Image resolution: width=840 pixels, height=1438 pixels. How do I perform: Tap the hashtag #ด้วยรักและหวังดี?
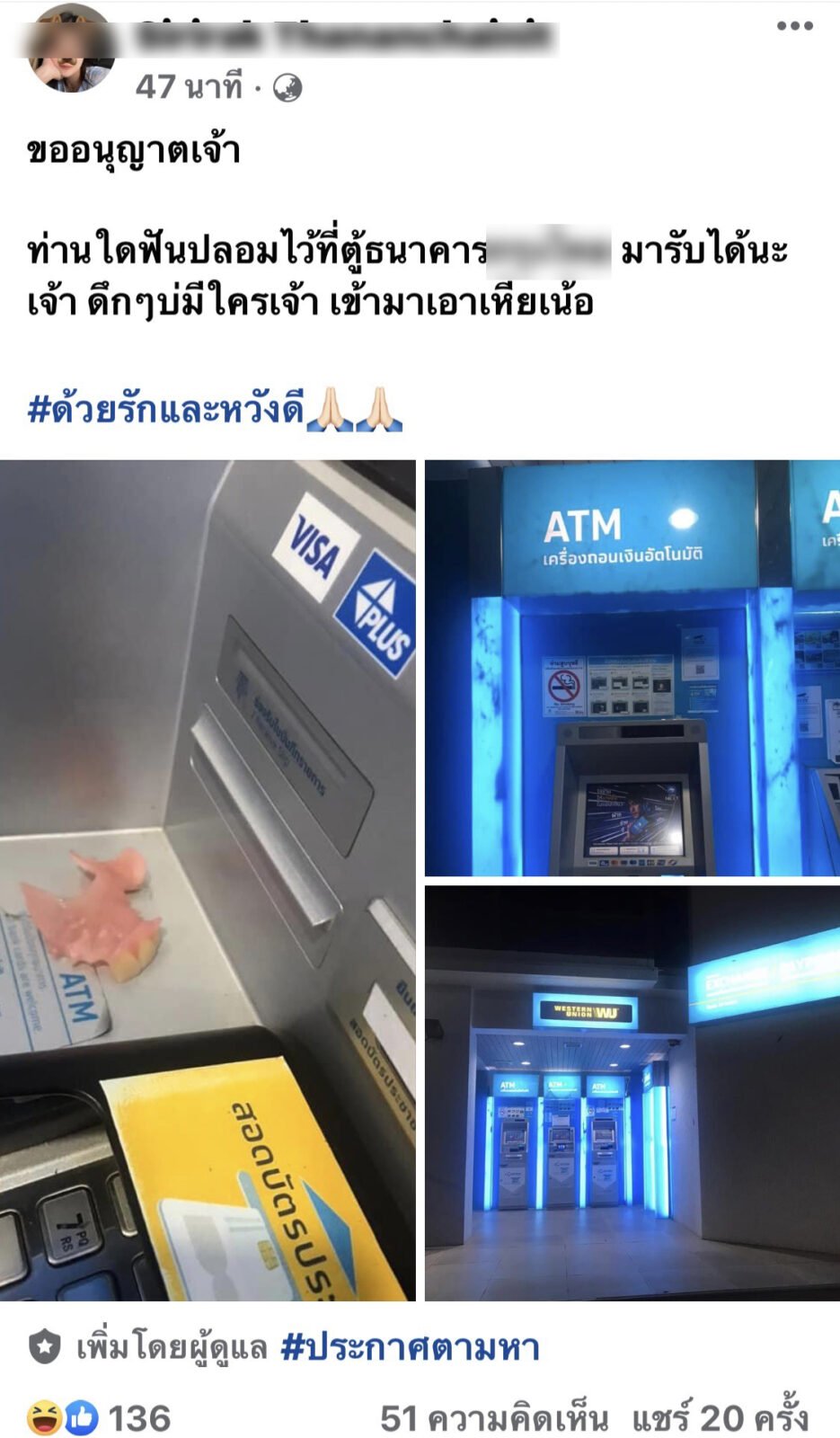166,409
